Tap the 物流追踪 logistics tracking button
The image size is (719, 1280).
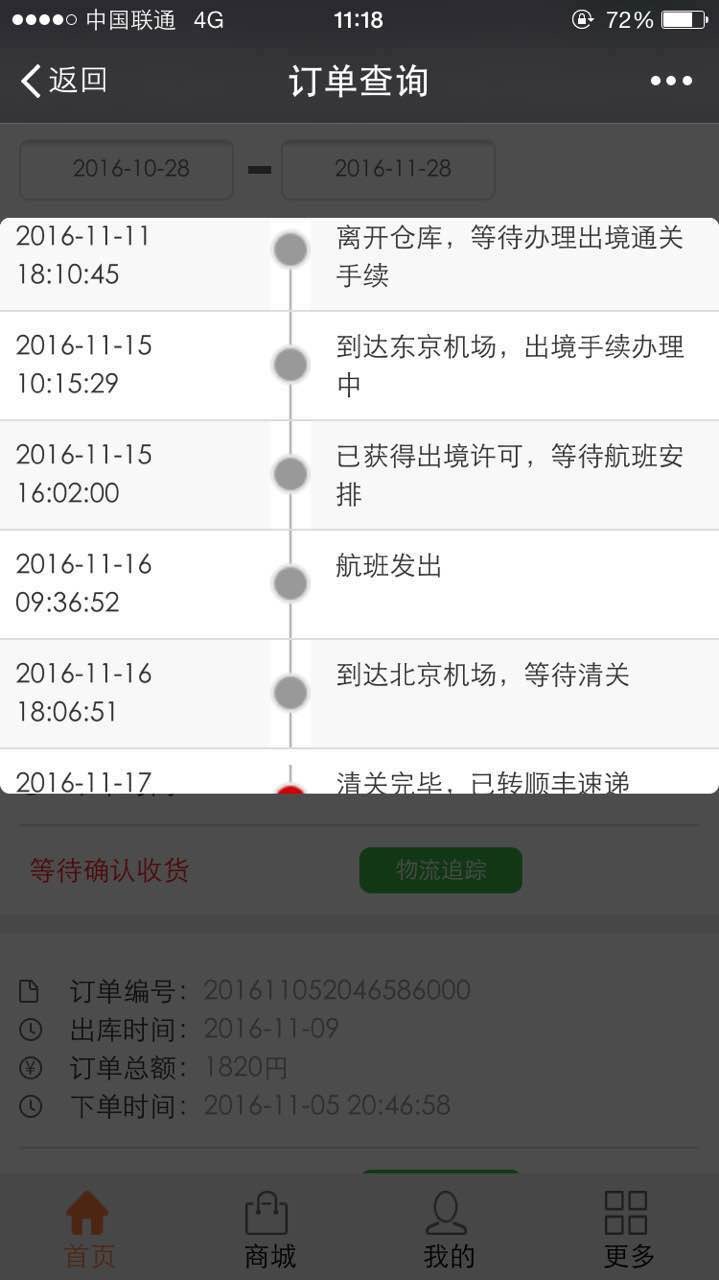[x=441, y=870]
